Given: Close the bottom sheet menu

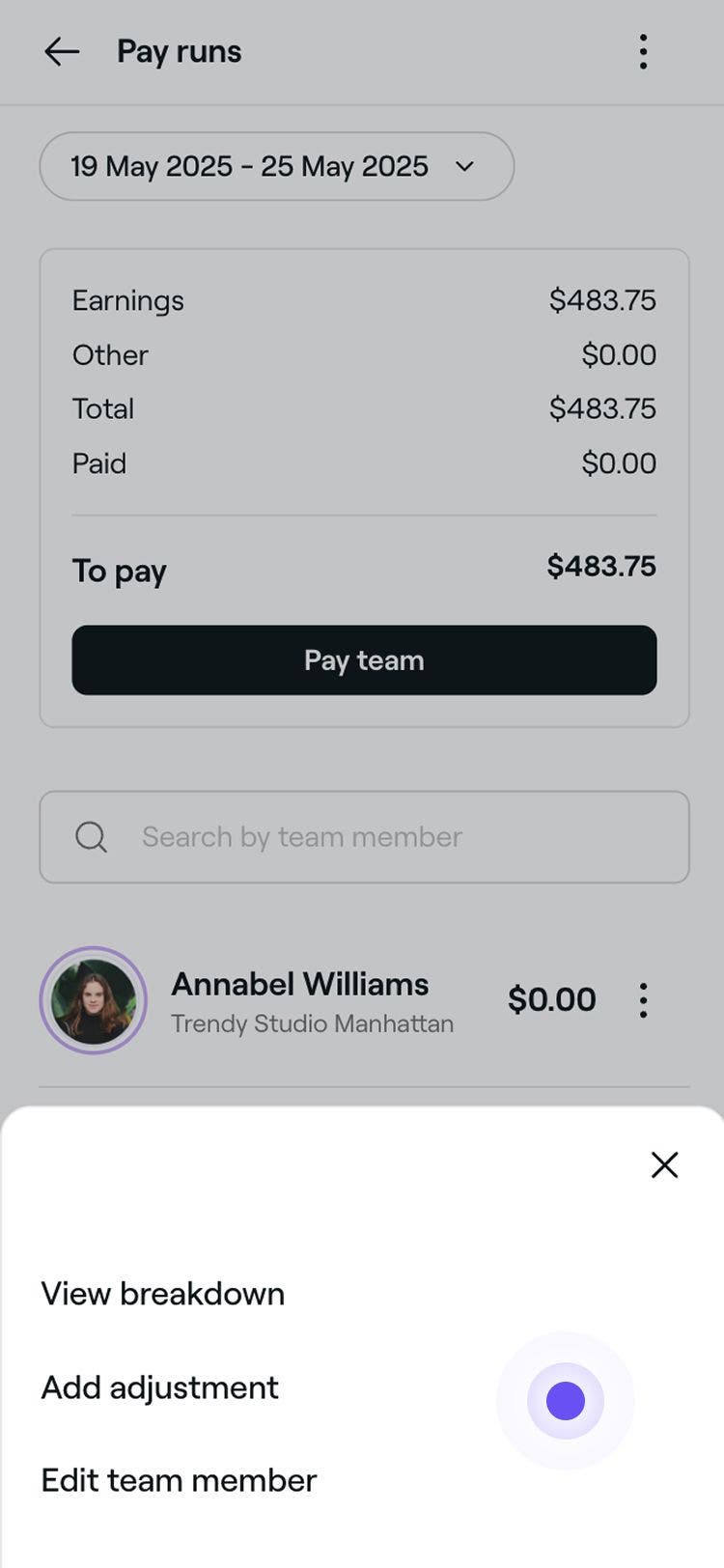Looking at the screenshot, I should tap(664, 1164).
